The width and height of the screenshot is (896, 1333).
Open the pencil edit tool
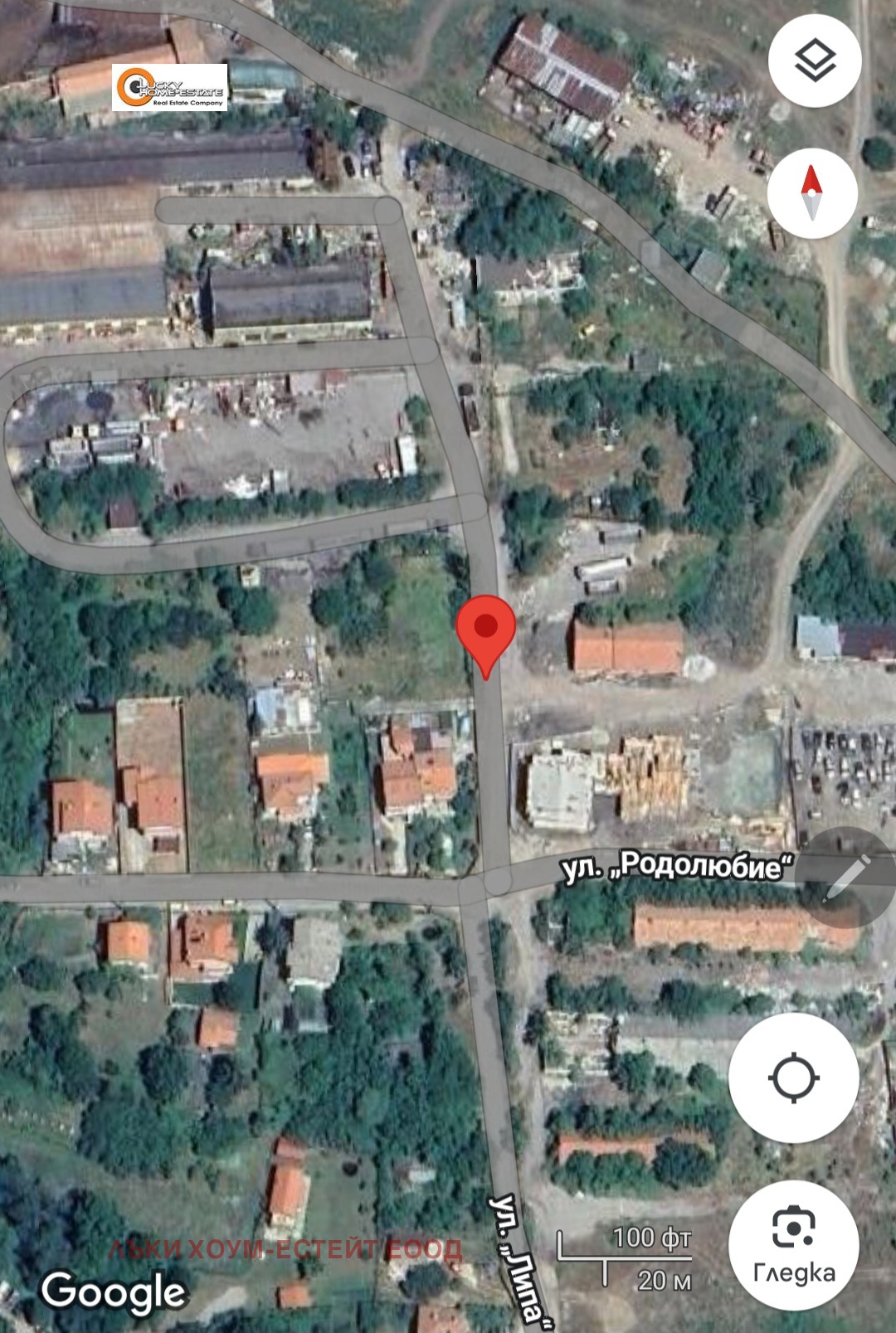849,878
